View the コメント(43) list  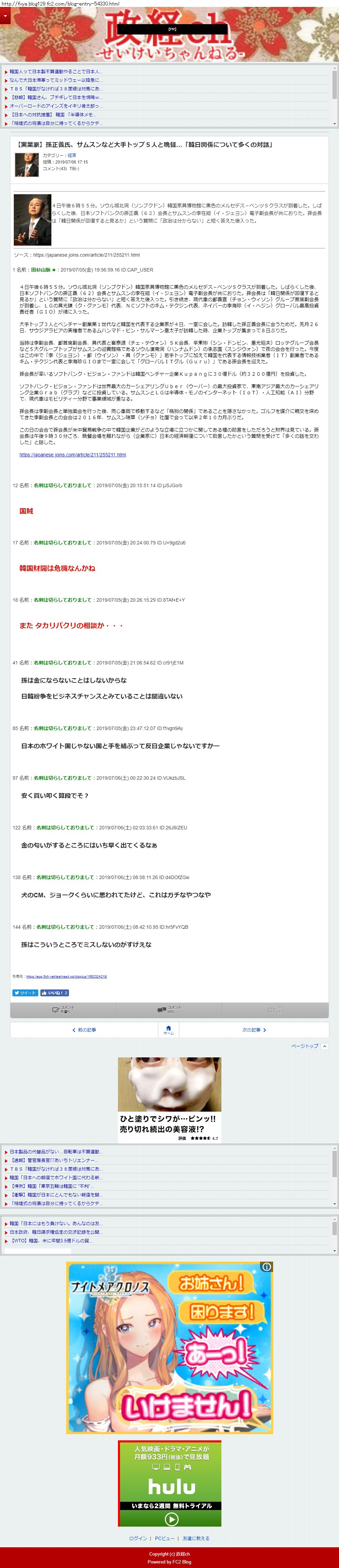coord(170,1009)
